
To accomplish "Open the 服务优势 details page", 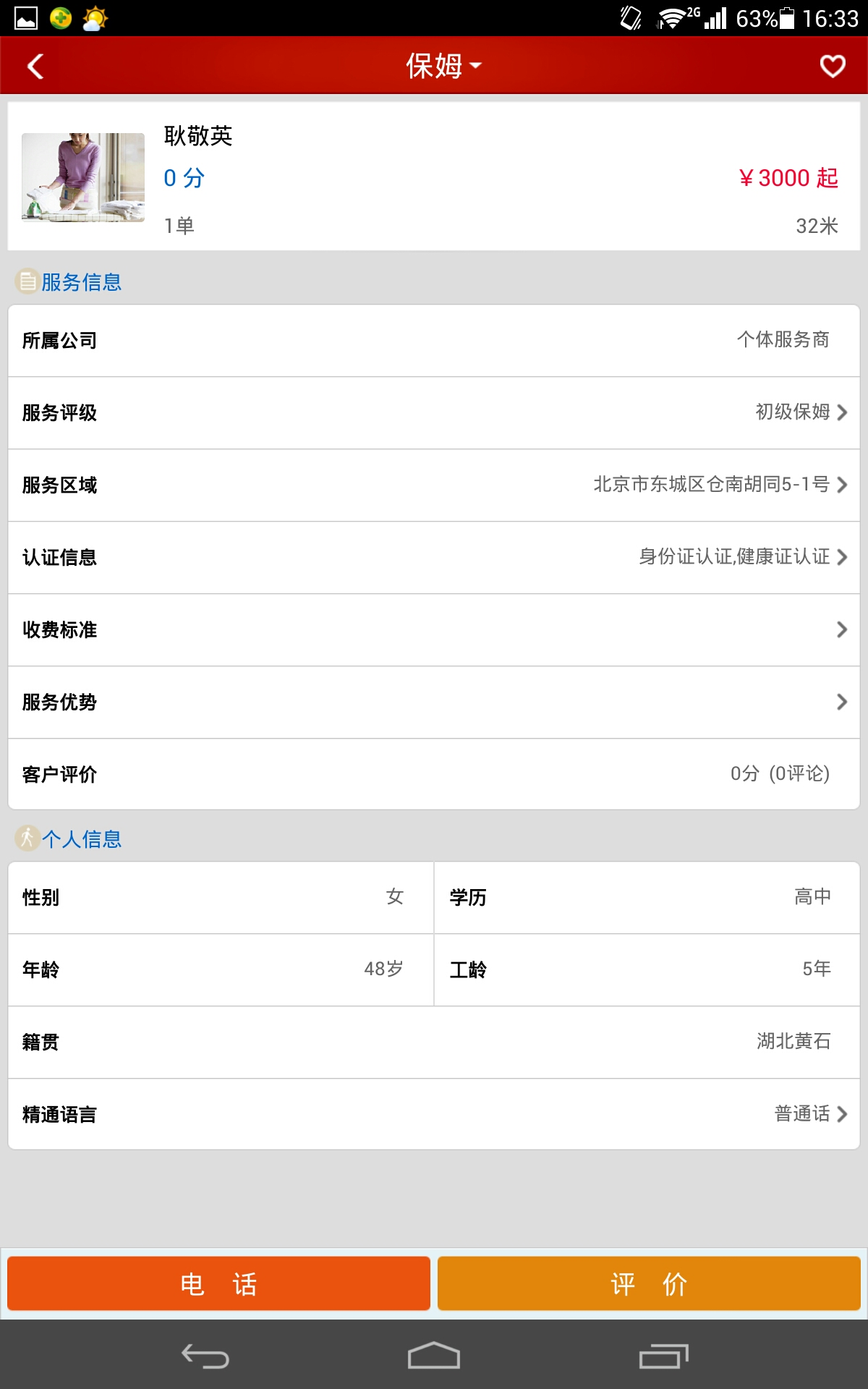I will click(434, 702).
